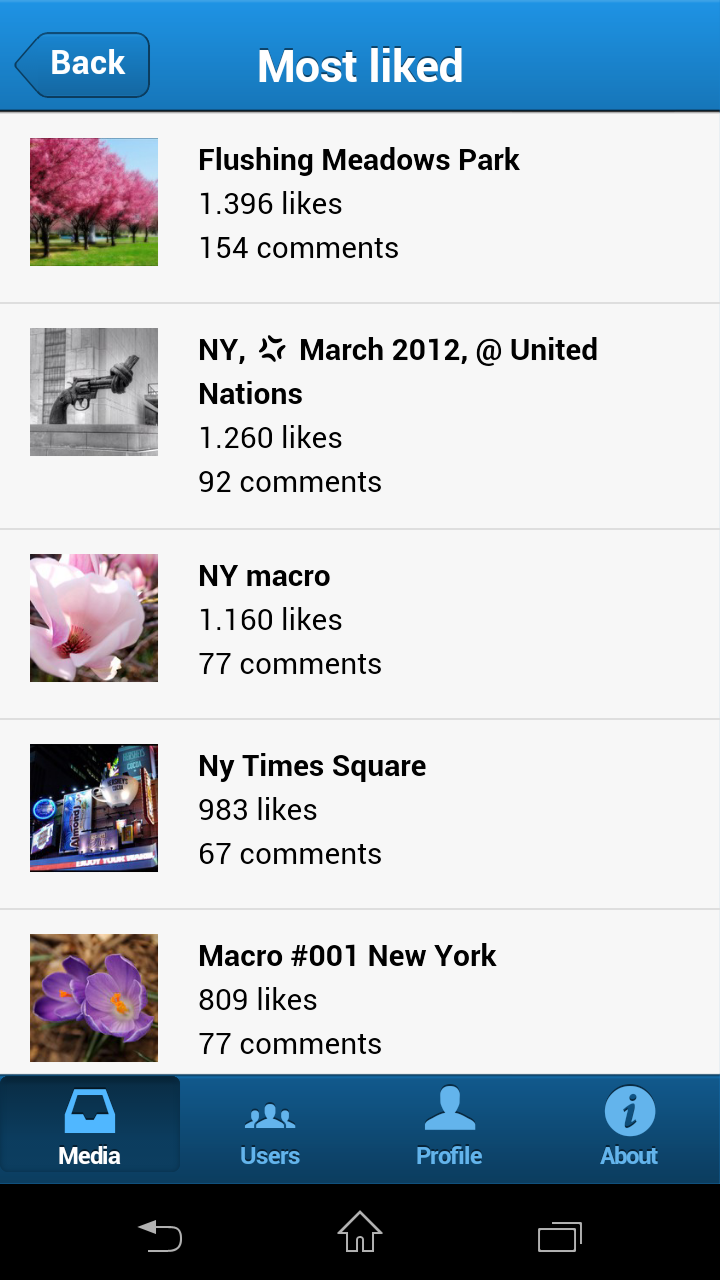Screen dimensions: 720x1280
Task: Open the About tab
Action: click(x=629, y=1127)
